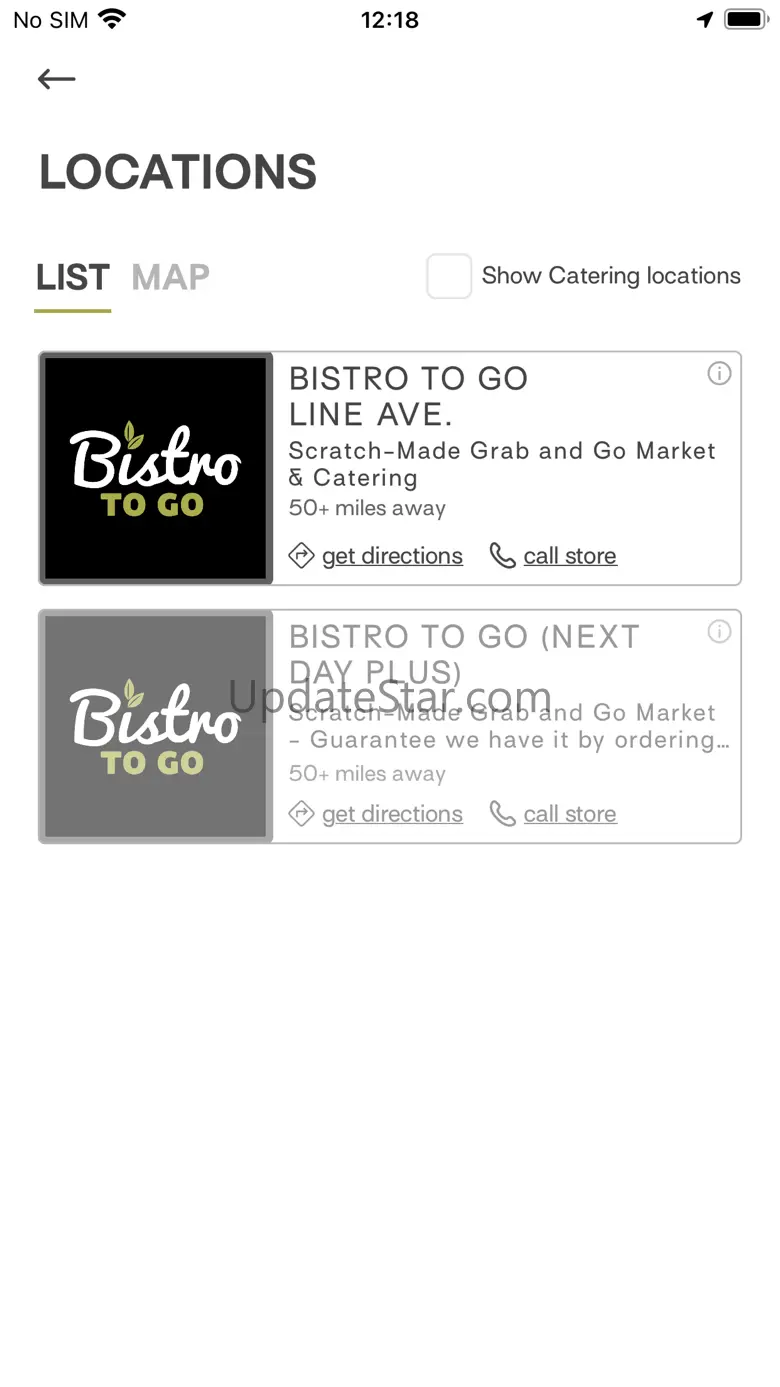The image size is (780, 1387).
Task: View info for Bistro To Go (Next Day Plus)
Action: (x=719, y=632)
